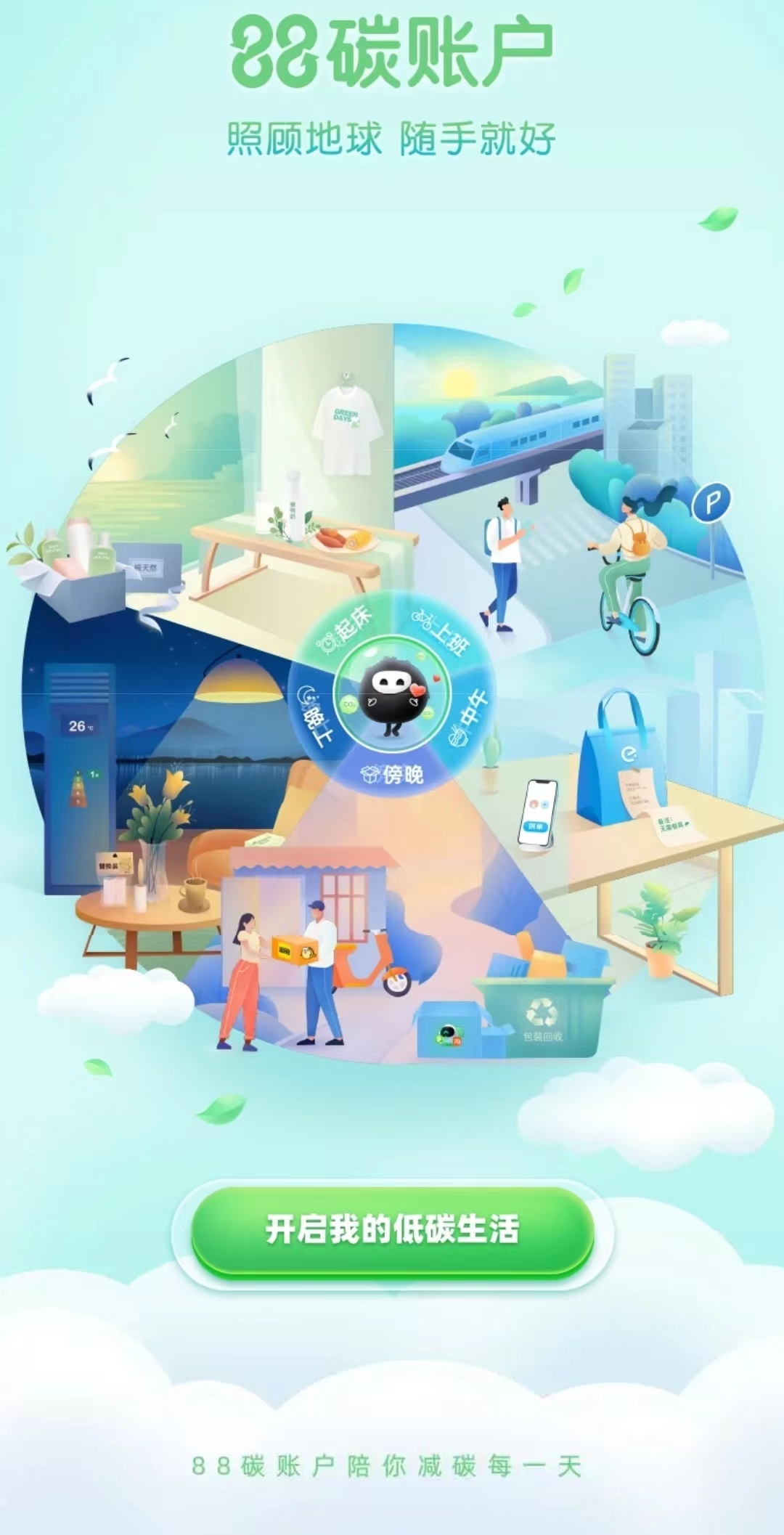Select the 晚上 segment on the wheel
This screenshot has width=784, height=1535.
314,717
